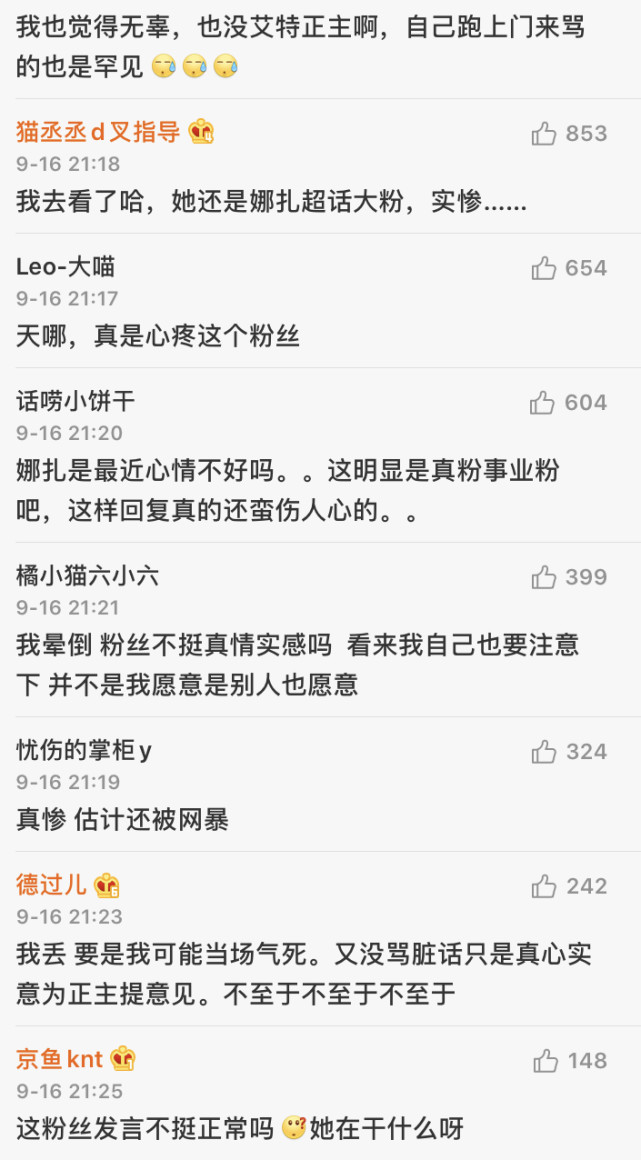The width and height of the screenshot is (641, 1160).
Task: Thumbs up 京鱼knt's comment
Action: [544, 1060]
